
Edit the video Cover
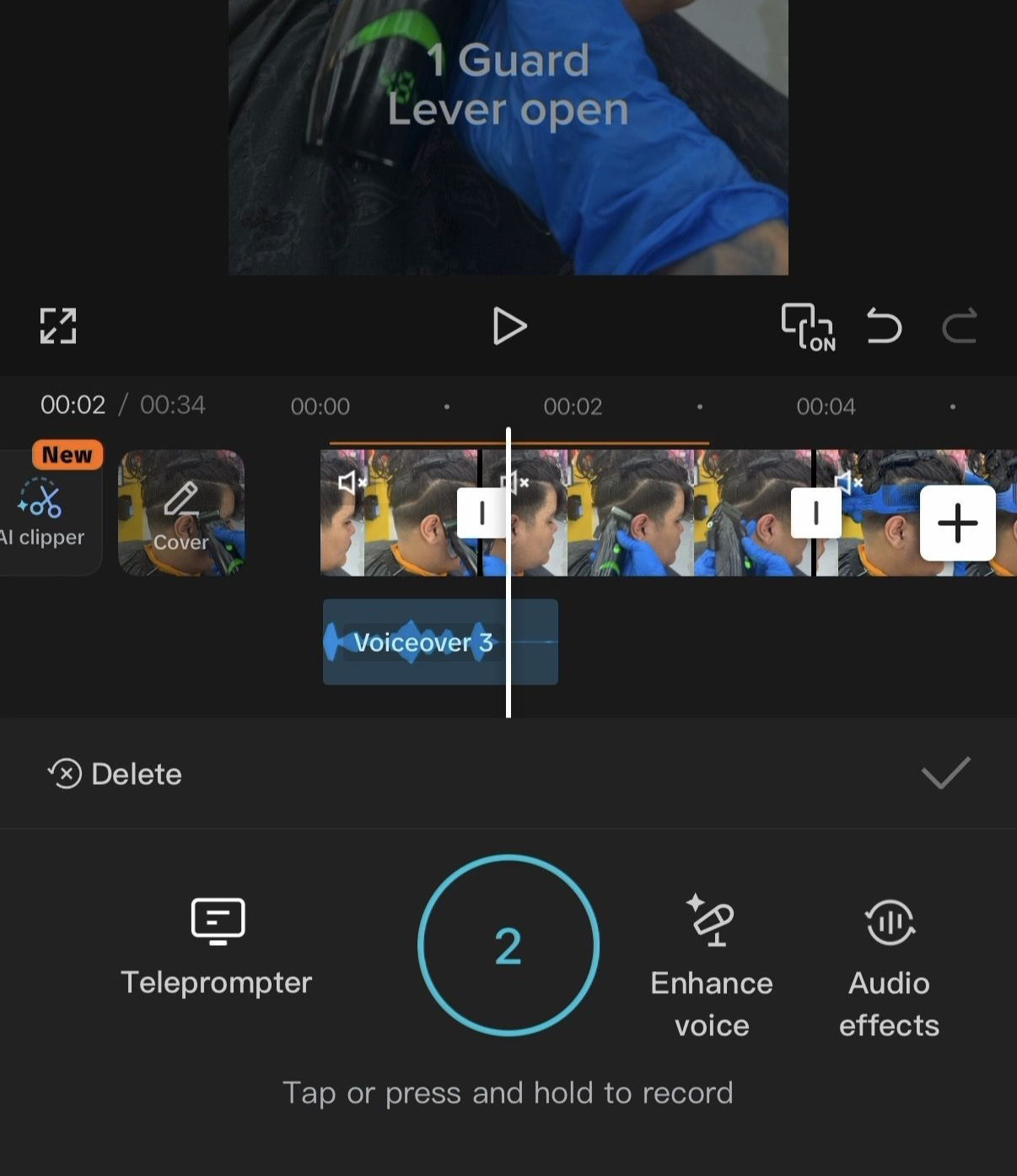point(180,513)
